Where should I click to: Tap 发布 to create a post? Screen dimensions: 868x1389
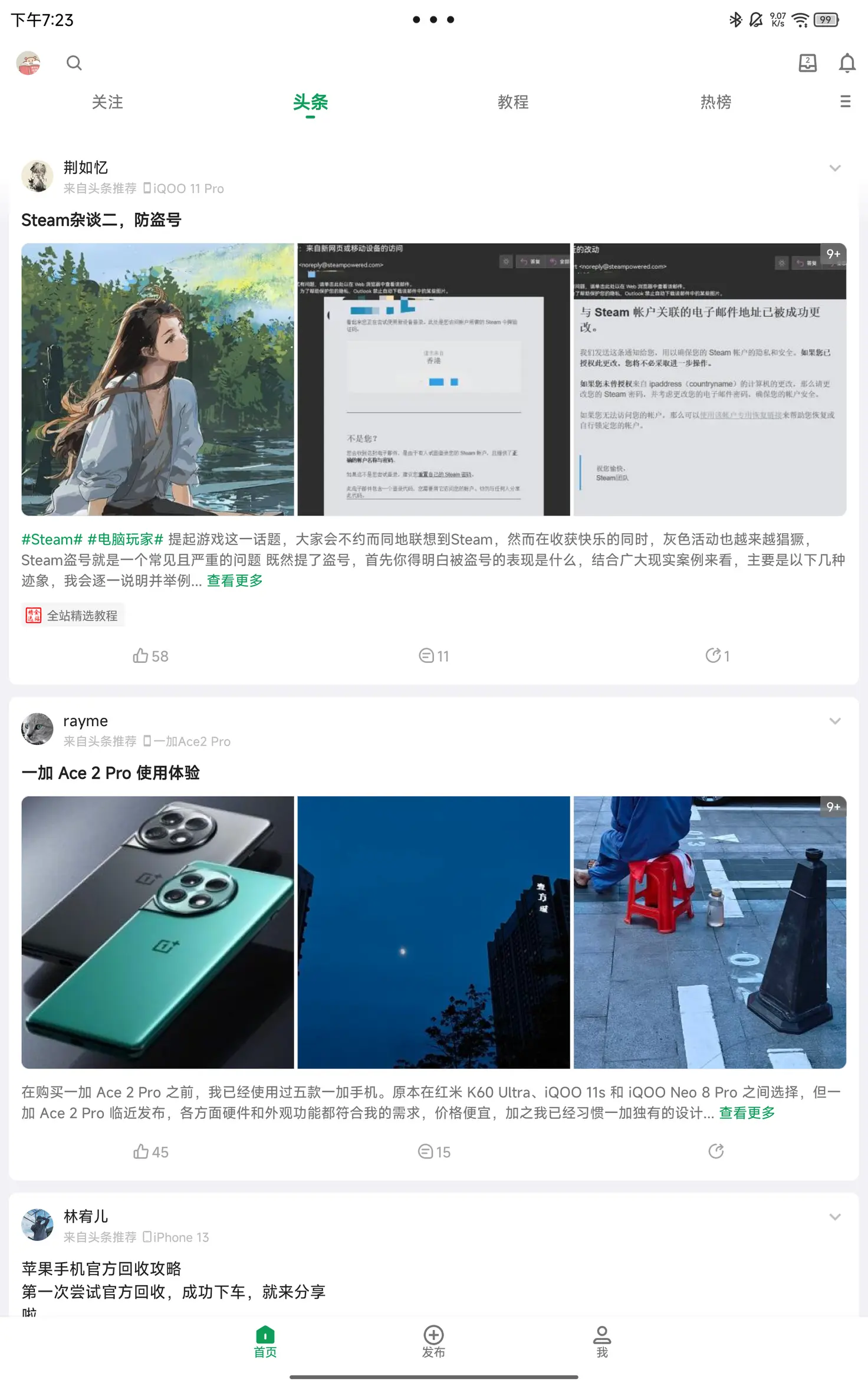tap(433, 1342)
